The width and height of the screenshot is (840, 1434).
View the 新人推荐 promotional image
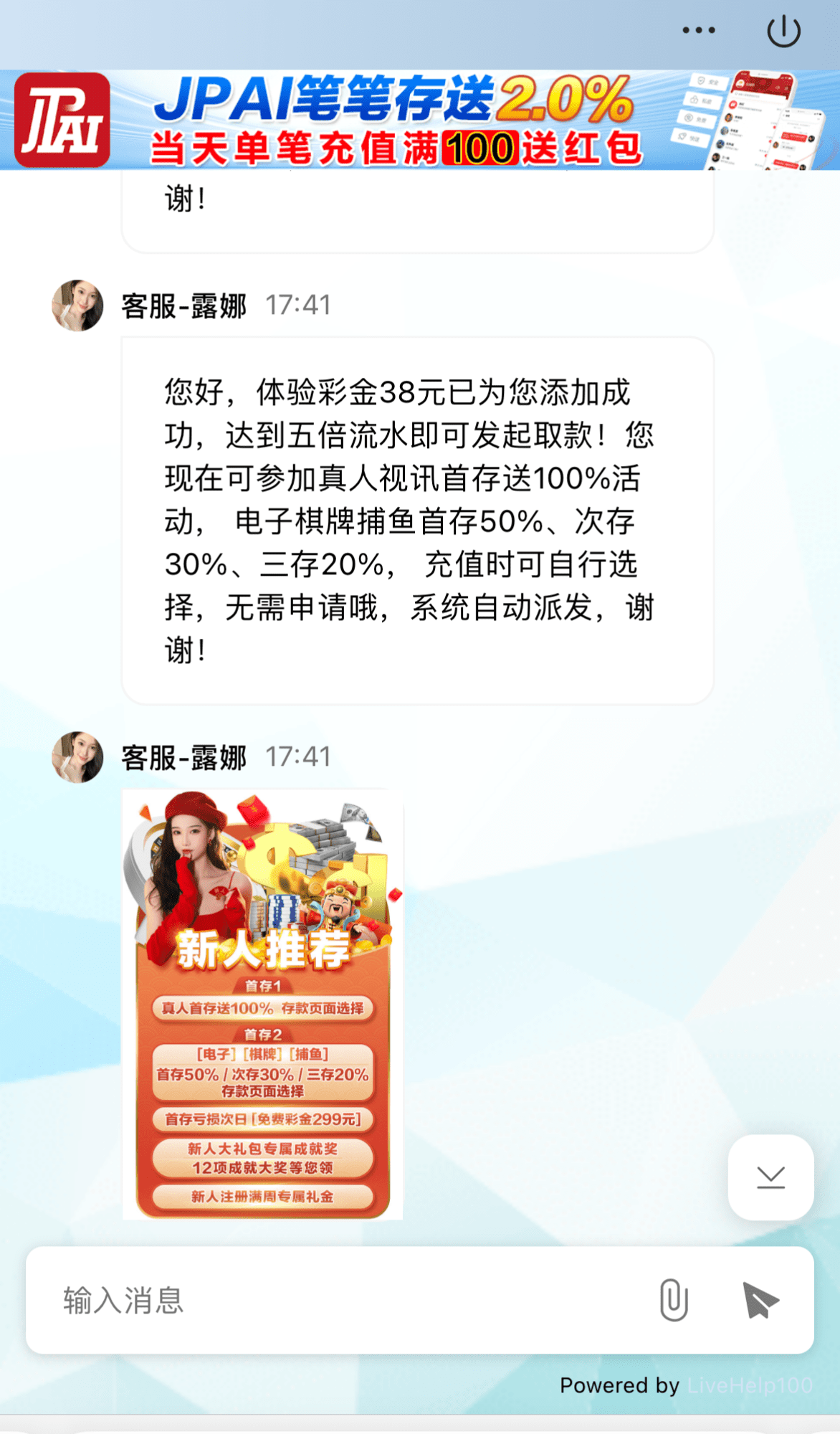[262, 1004]
